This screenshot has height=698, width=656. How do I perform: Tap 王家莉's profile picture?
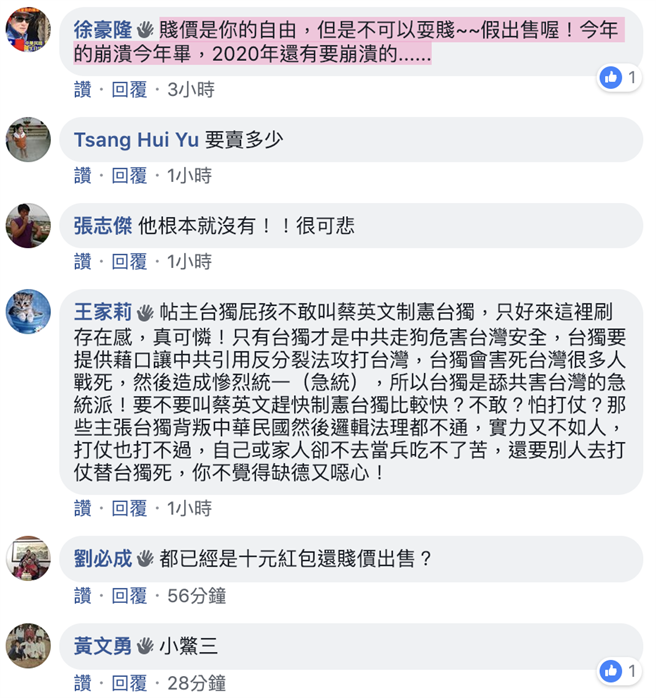(28, 312)
